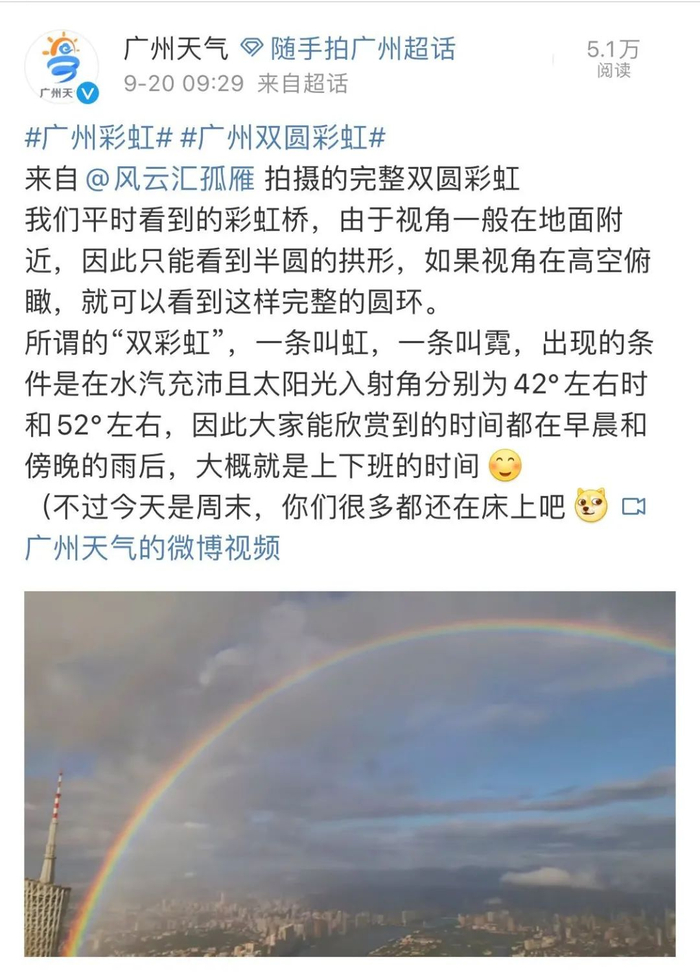The width and height of the screenshot is (700, 974).
Task: Open 广州天气's profile avatar
Action: pyautogui.click(x=61, y=67)
